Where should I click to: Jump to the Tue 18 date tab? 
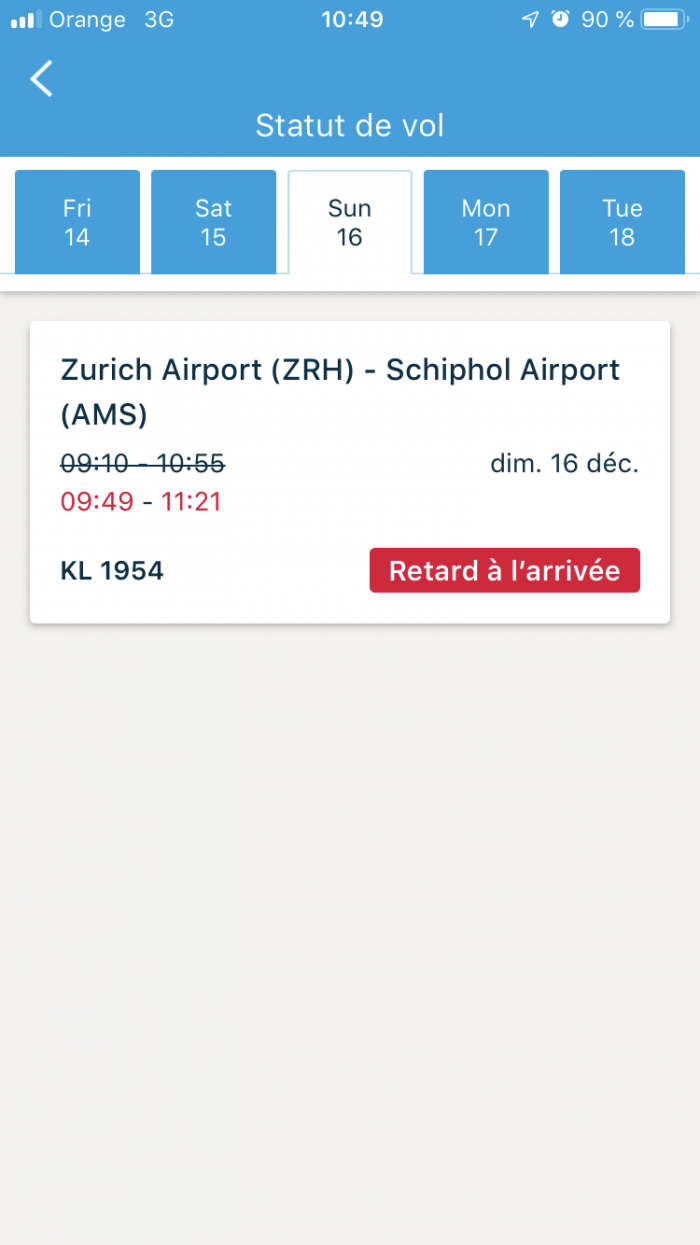[622, 222]
